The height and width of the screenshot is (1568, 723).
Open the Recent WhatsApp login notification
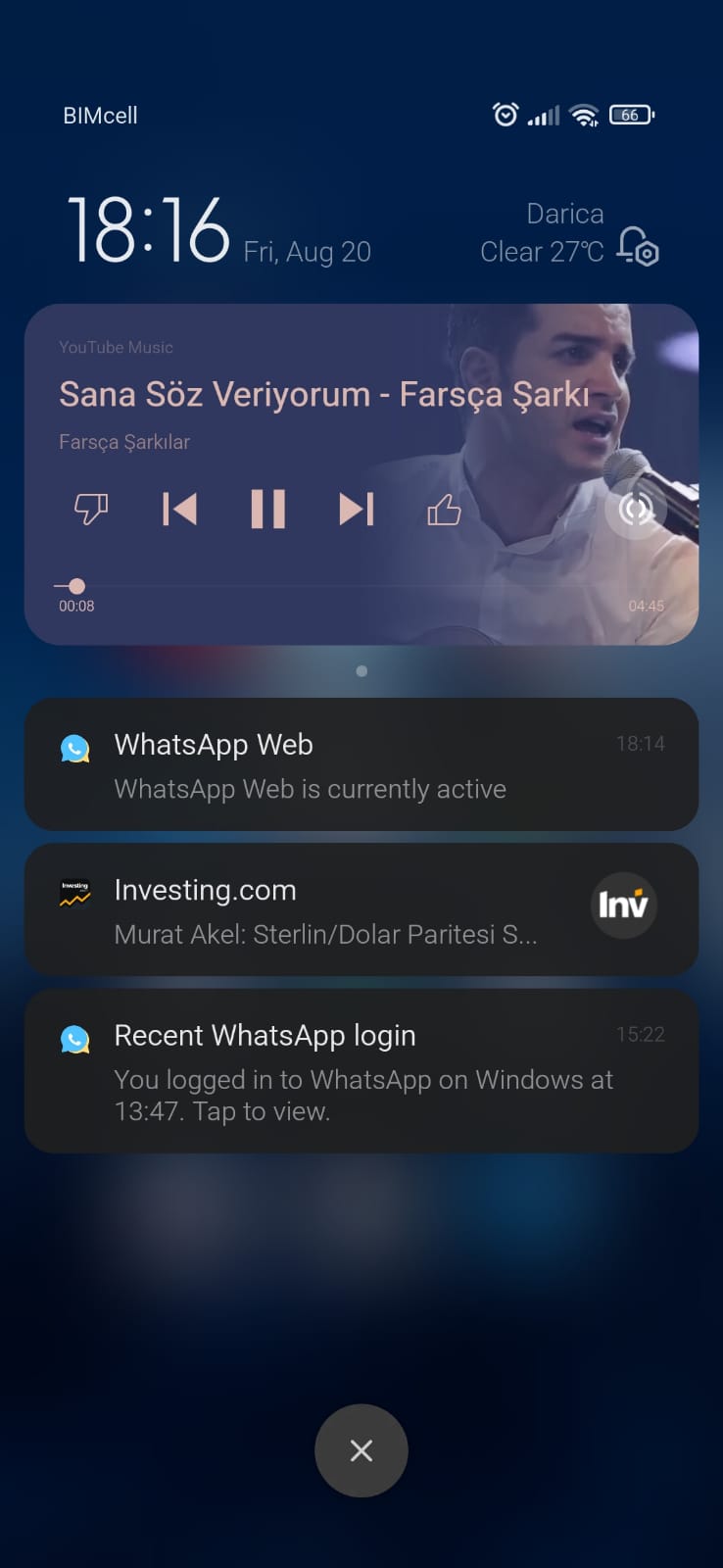click(x=361, y=1071)
